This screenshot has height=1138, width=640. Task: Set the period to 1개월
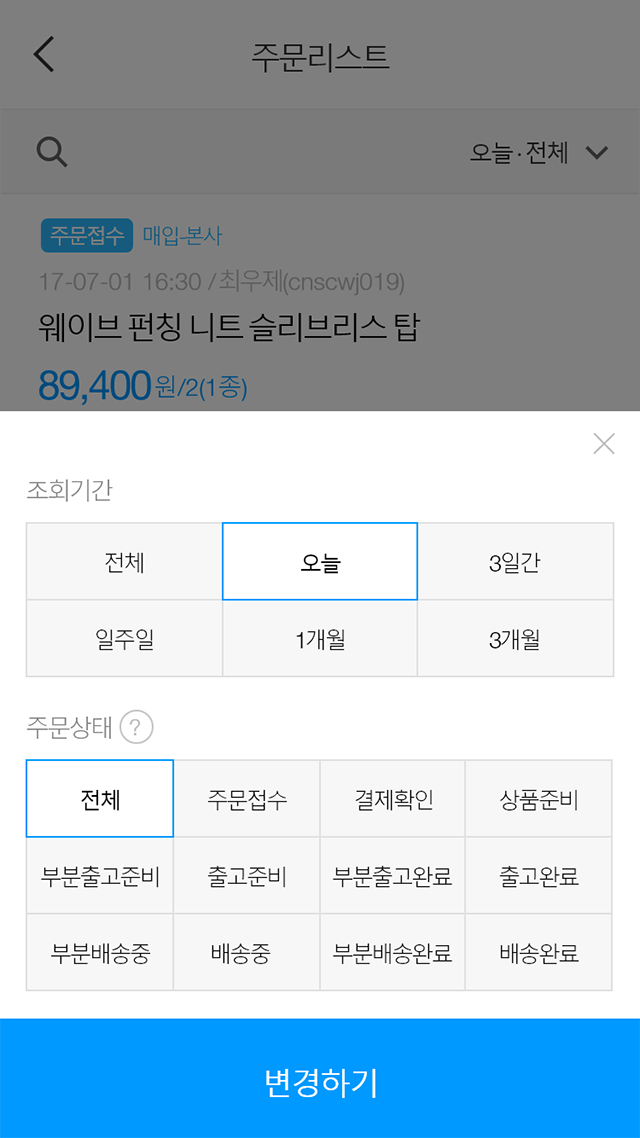click(x=320, y=639)
